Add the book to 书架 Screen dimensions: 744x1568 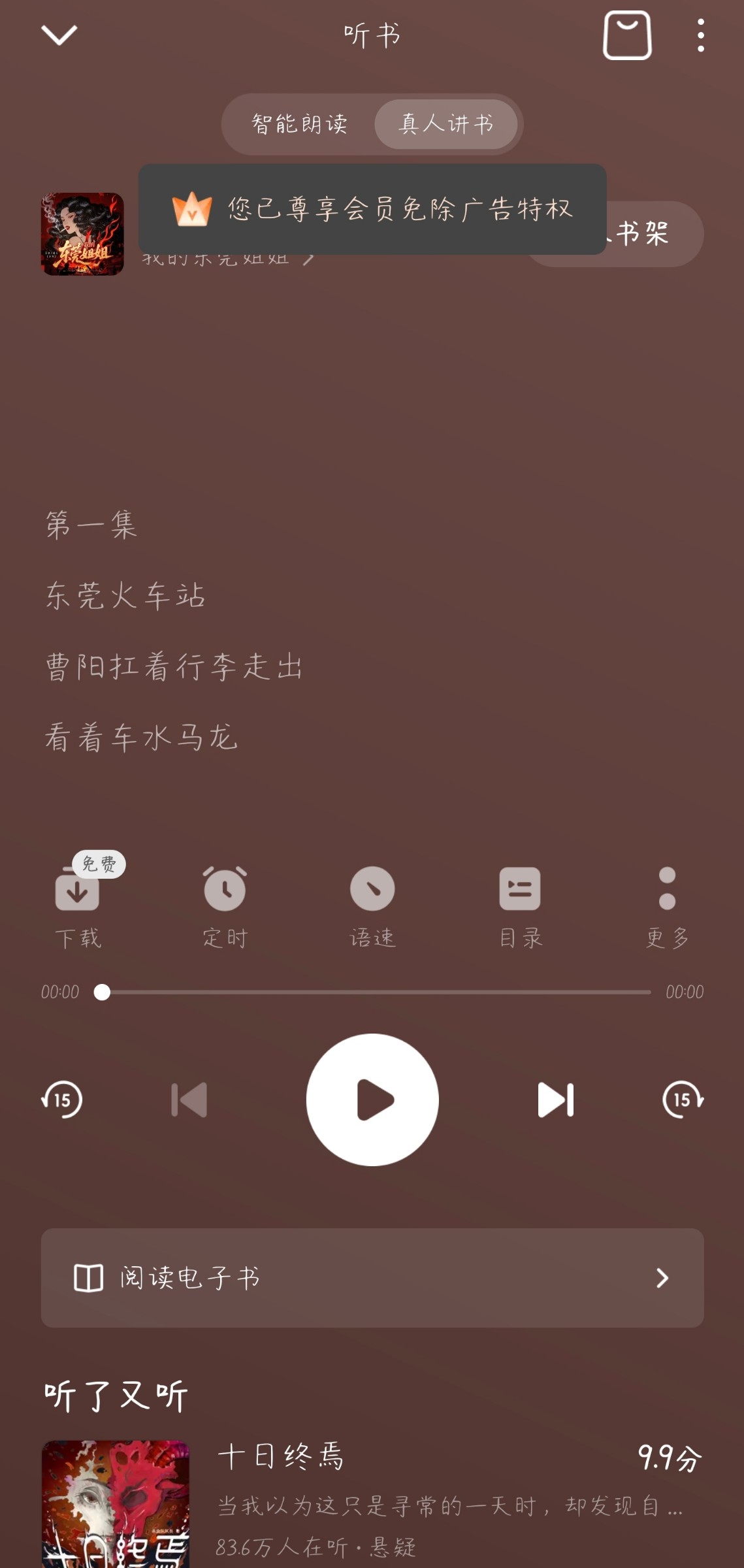click(x=653, y=234)
